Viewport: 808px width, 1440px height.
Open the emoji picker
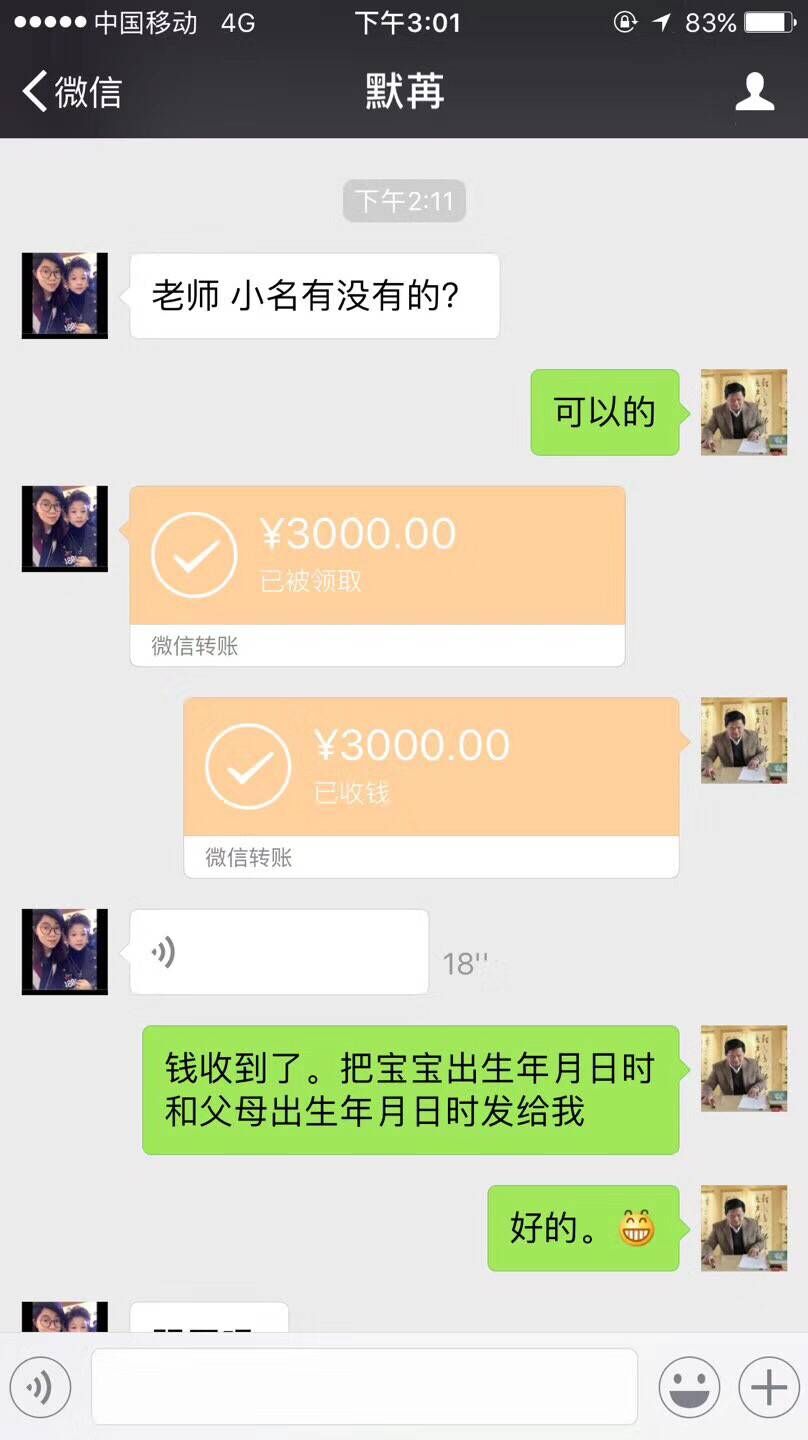tap(689, 1387)
